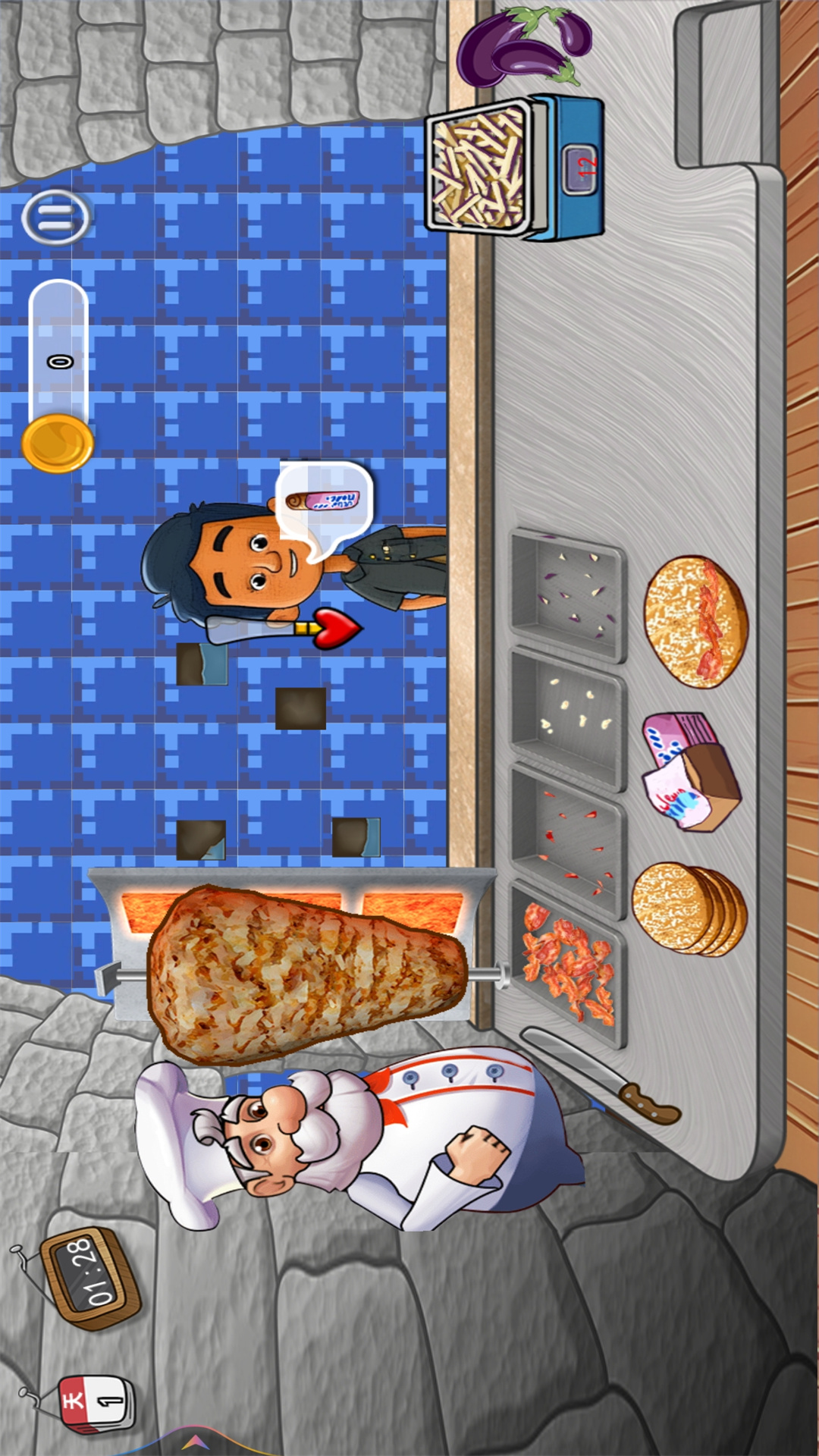Tap the tray of sliced meat
819x1456 pixels.
tap(569, 963)
